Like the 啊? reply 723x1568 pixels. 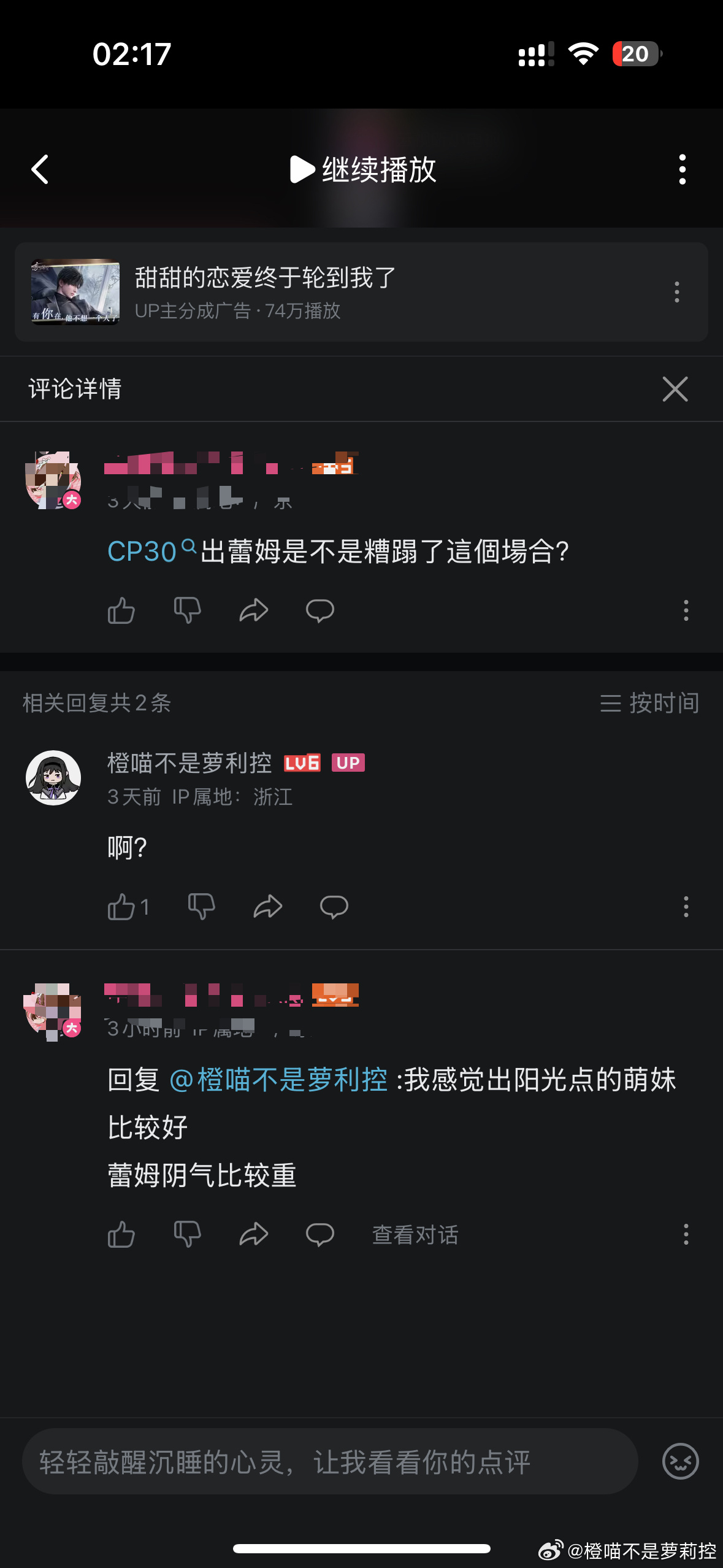pos(122,907)
